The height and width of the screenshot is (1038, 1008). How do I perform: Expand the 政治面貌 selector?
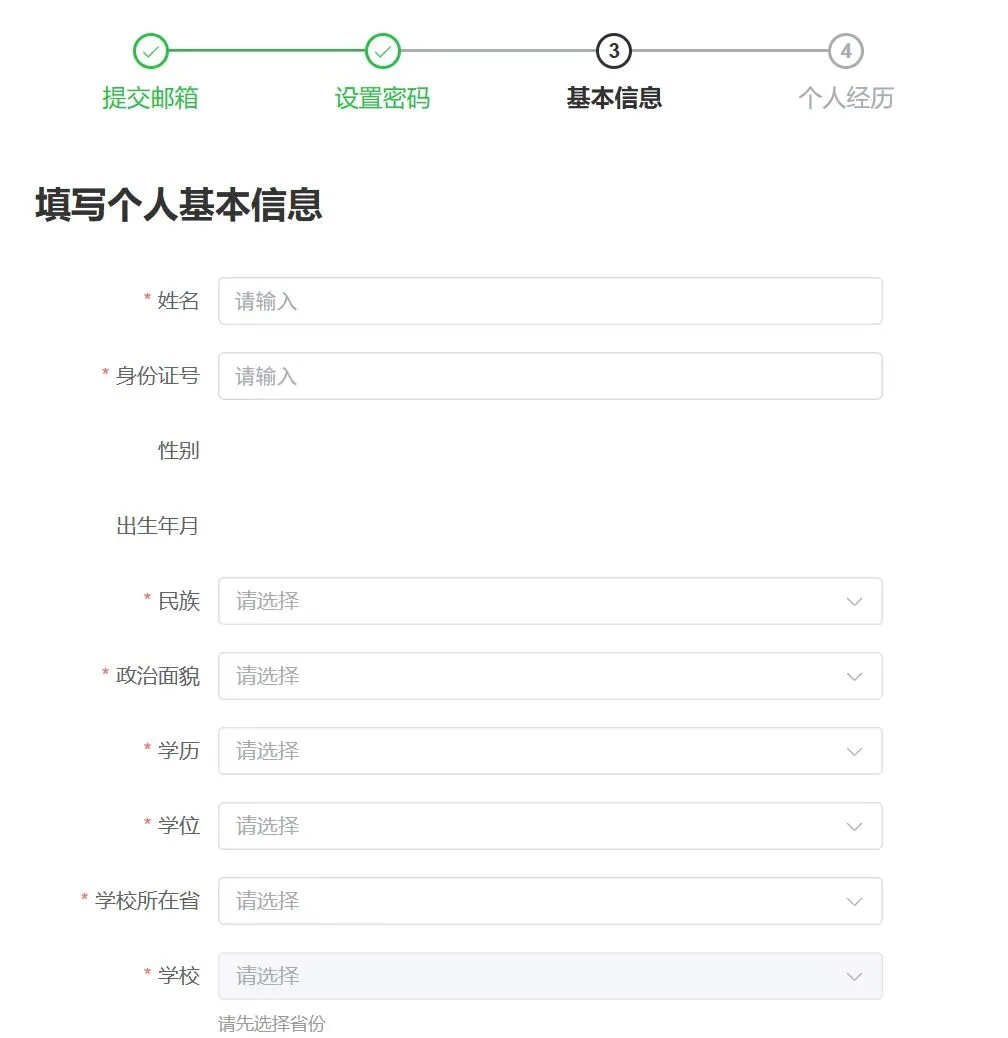click(550, 676)
